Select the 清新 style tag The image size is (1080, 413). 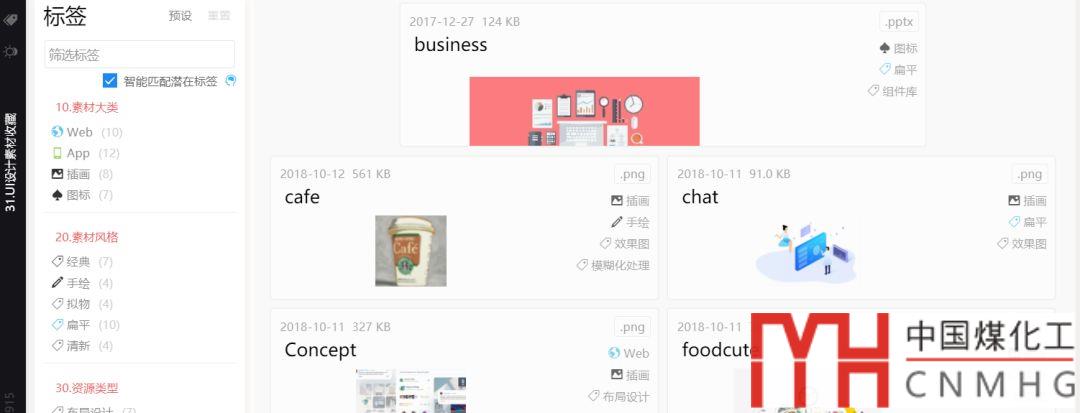pos(78,346)
